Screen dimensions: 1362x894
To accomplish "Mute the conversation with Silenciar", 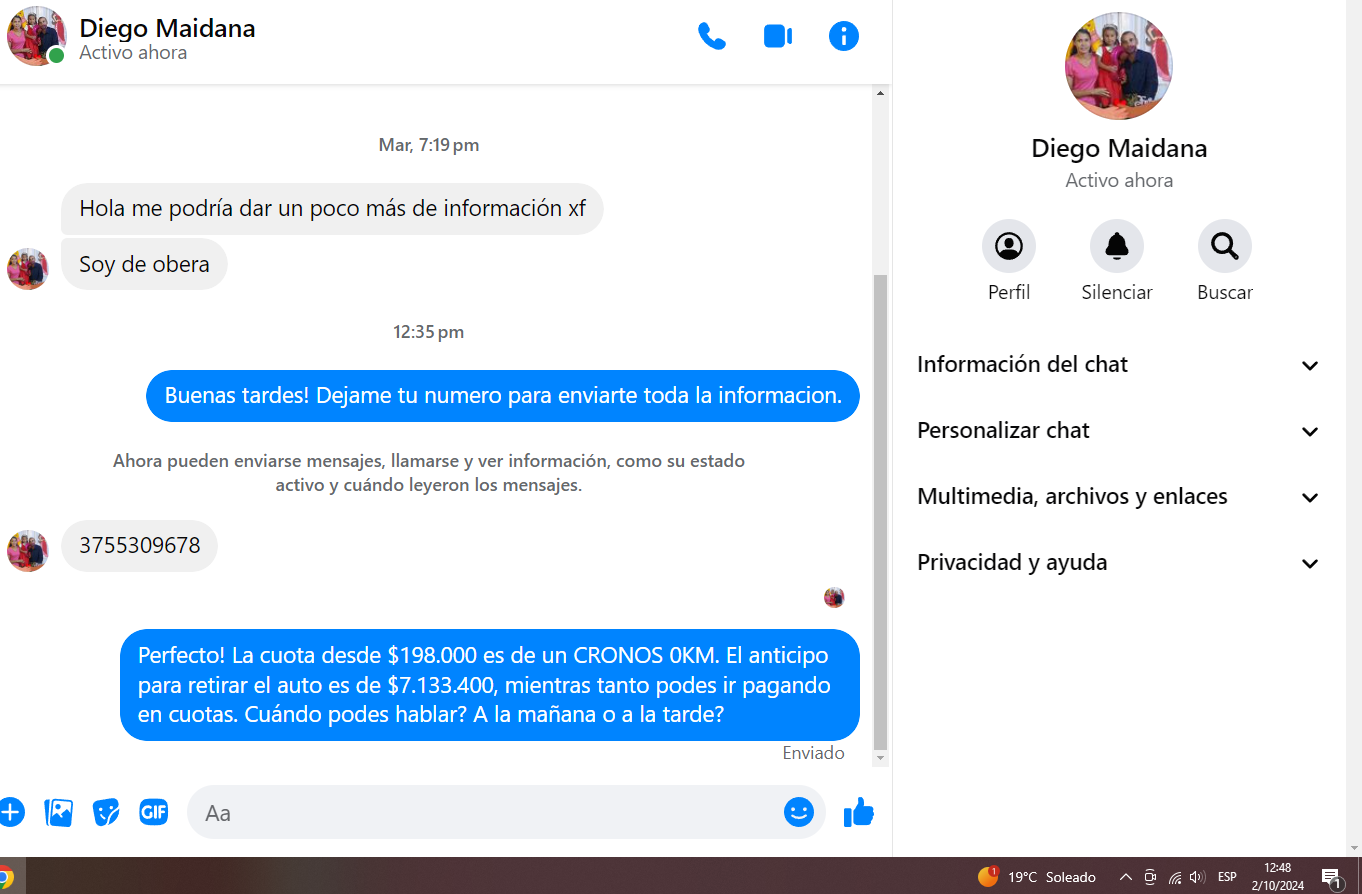I will 1116,246.
